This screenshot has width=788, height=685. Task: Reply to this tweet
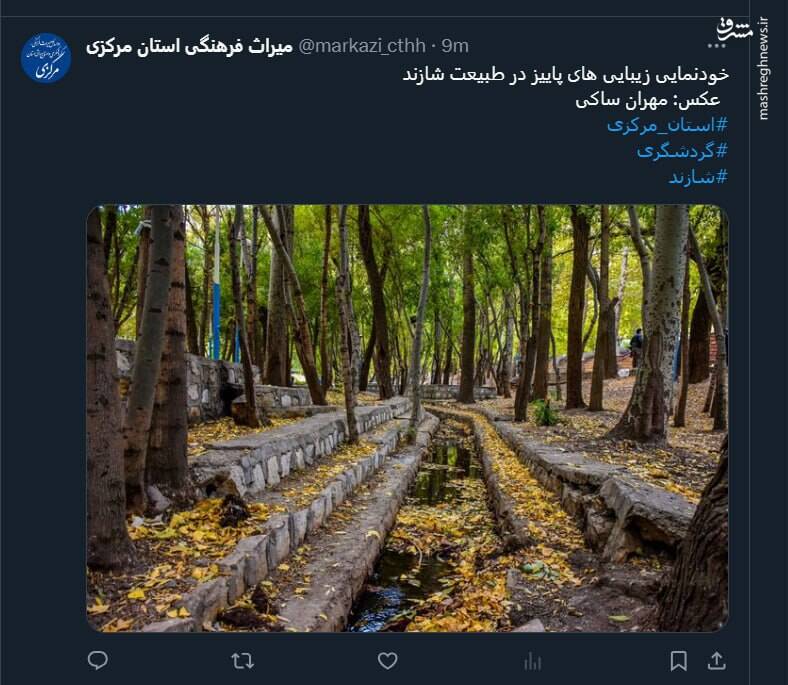click(x=97, y=660)
